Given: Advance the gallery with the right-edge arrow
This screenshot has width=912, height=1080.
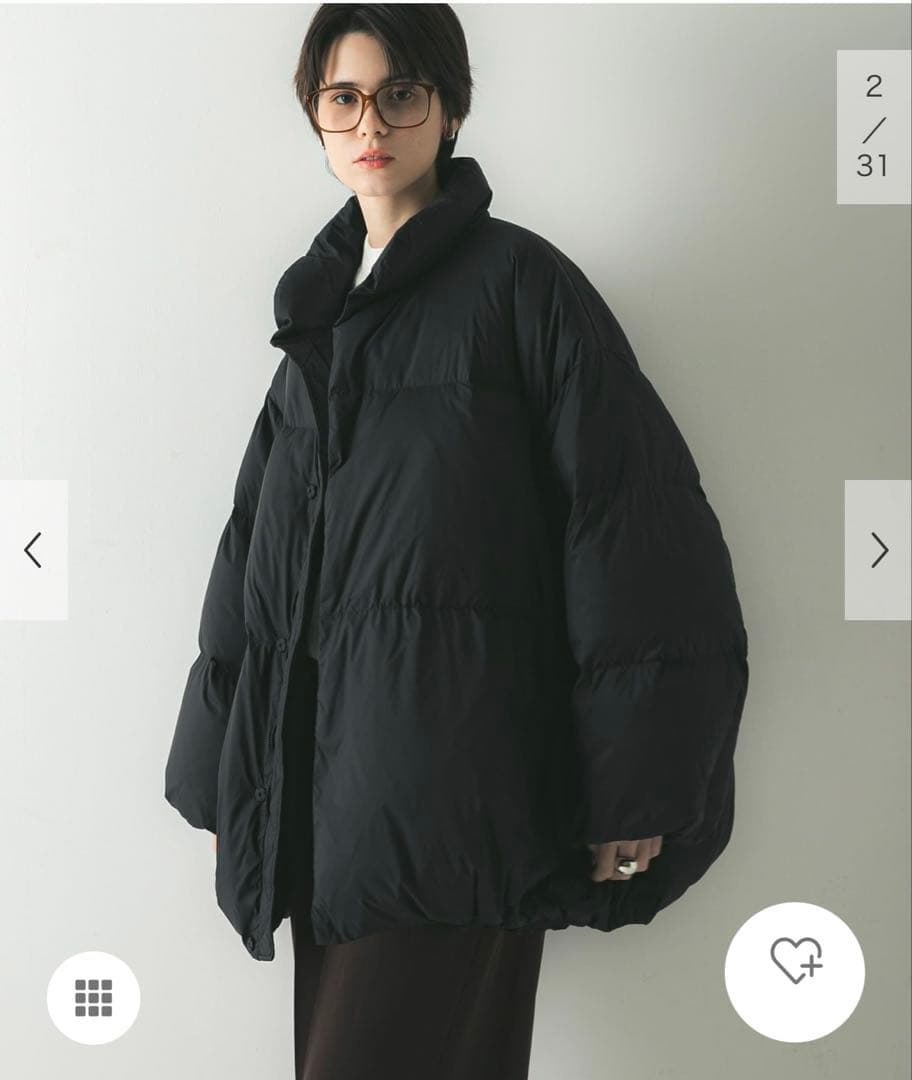Looking at the screenshot, I should click(879, 549).
